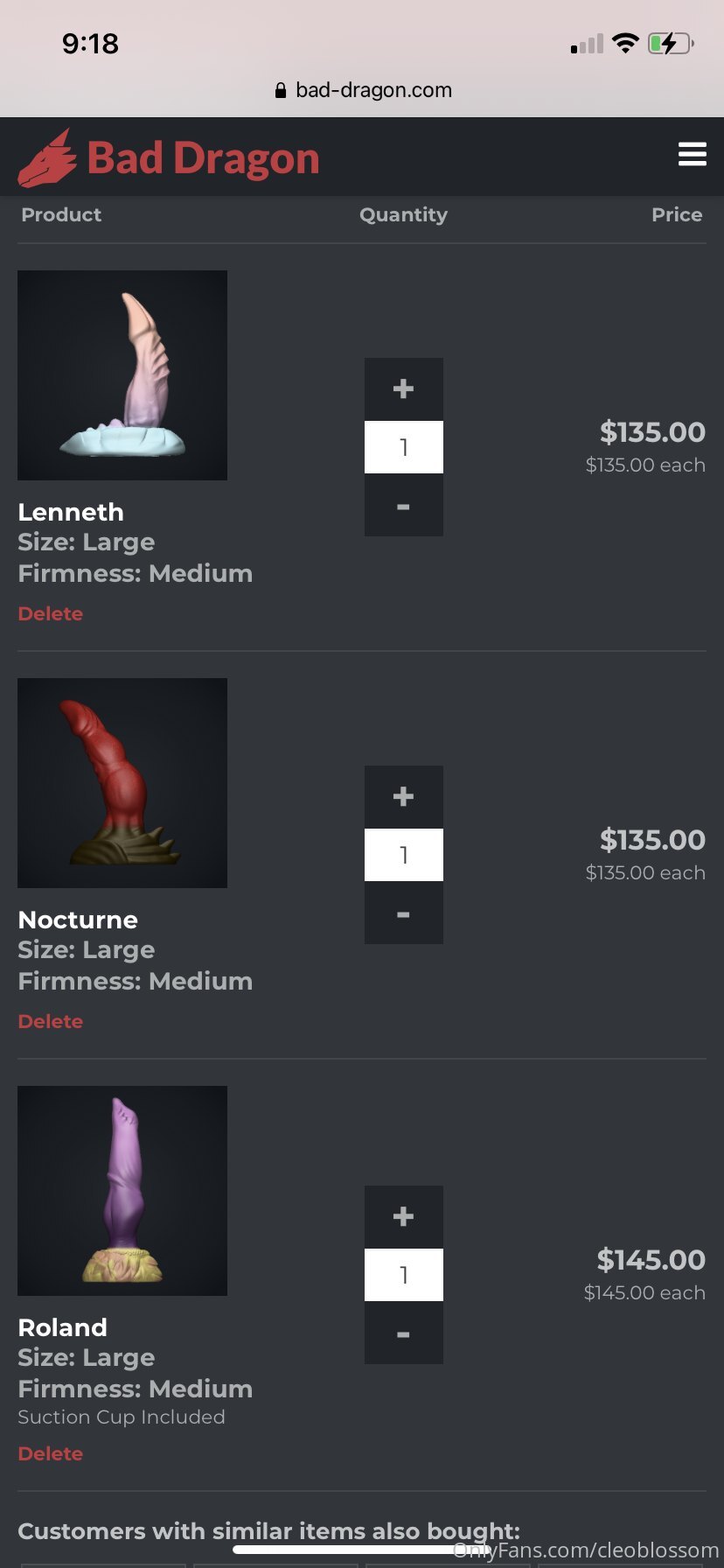Delete Roland from the cart
Viewport: 724px width, 1568px height.
pyautogui.click(x=51, y=1453)
